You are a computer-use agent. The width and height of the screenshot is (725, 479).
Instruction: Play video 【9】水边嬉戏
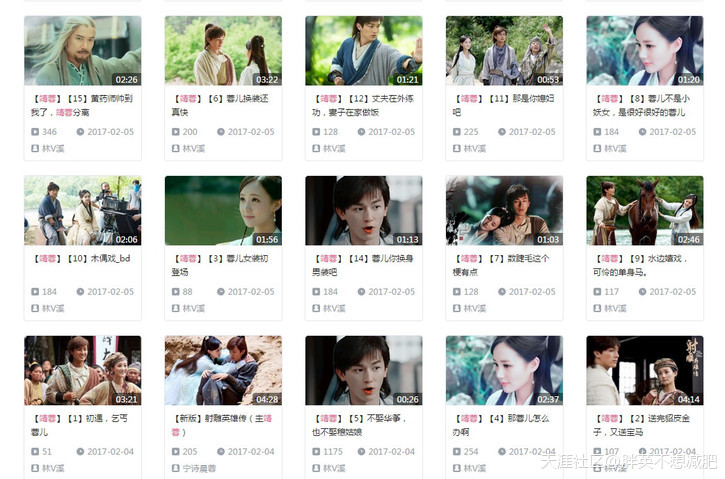[x=644, y=211]
